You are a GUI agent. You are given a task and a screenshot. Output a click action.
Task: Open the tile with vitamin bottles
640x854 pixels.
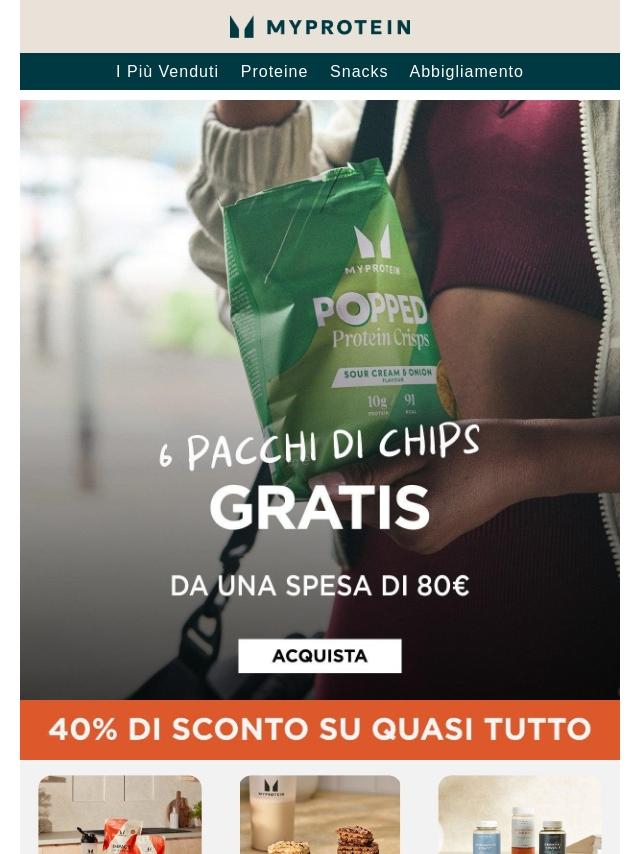520,815
